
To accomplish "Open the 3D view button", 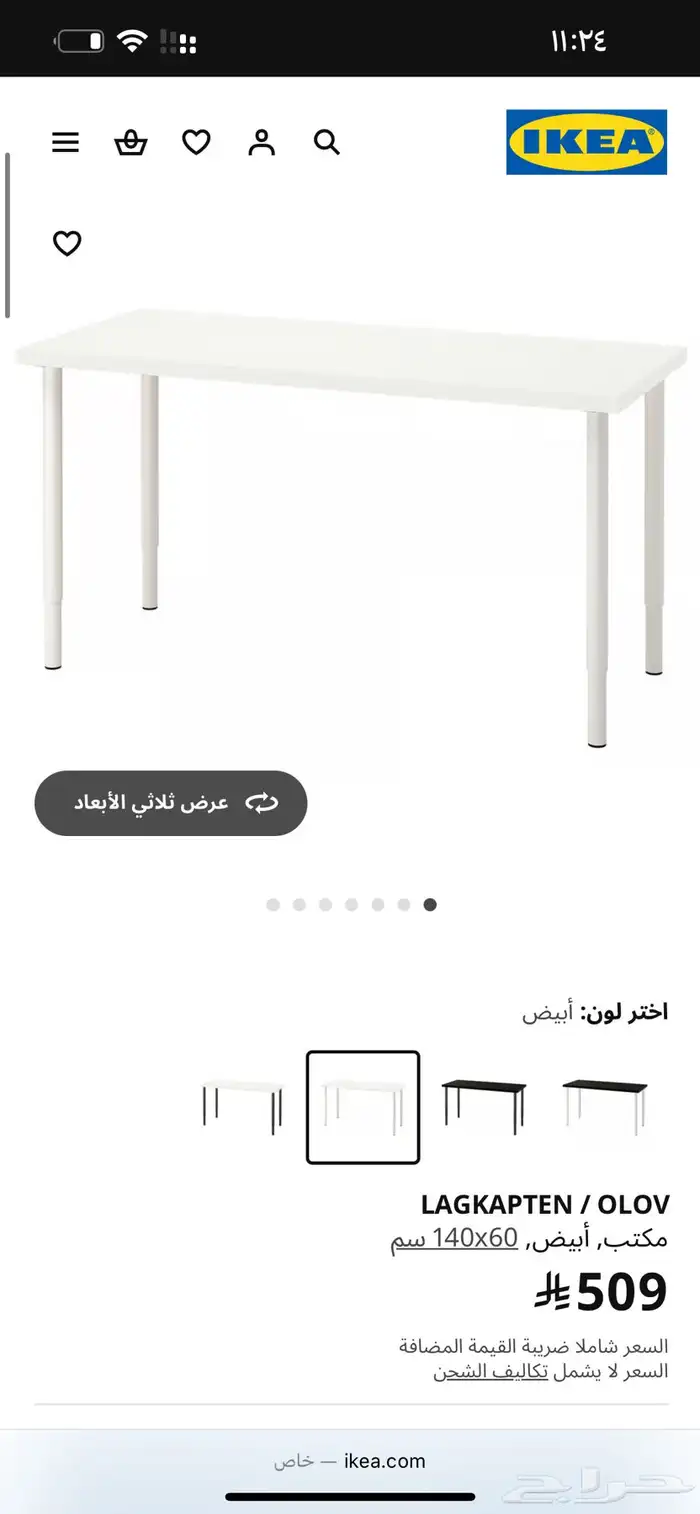I will coord(171,803).
